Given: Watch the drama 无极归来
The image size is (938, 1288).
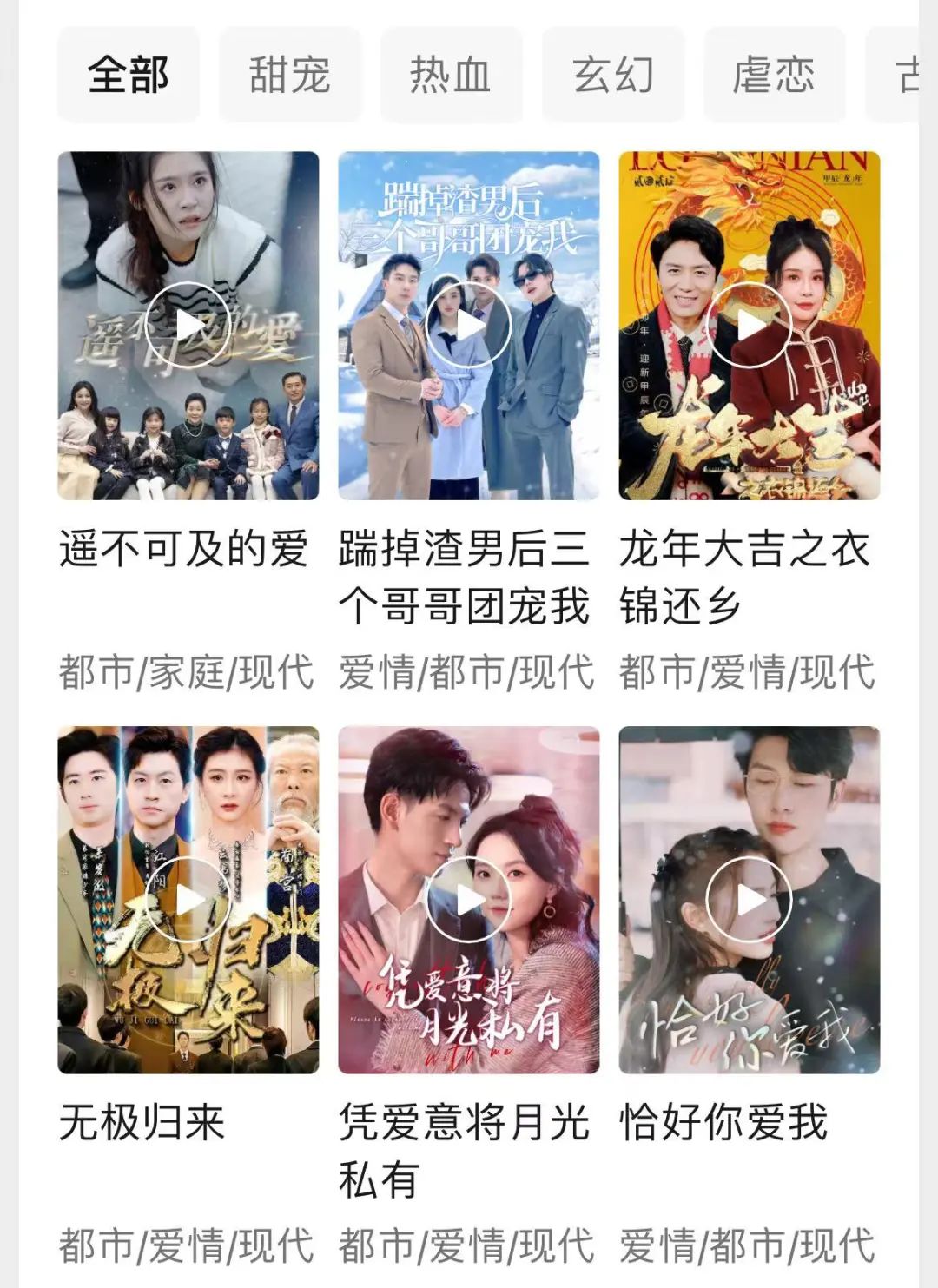Looking at the screenshot, I should point(188,900).
